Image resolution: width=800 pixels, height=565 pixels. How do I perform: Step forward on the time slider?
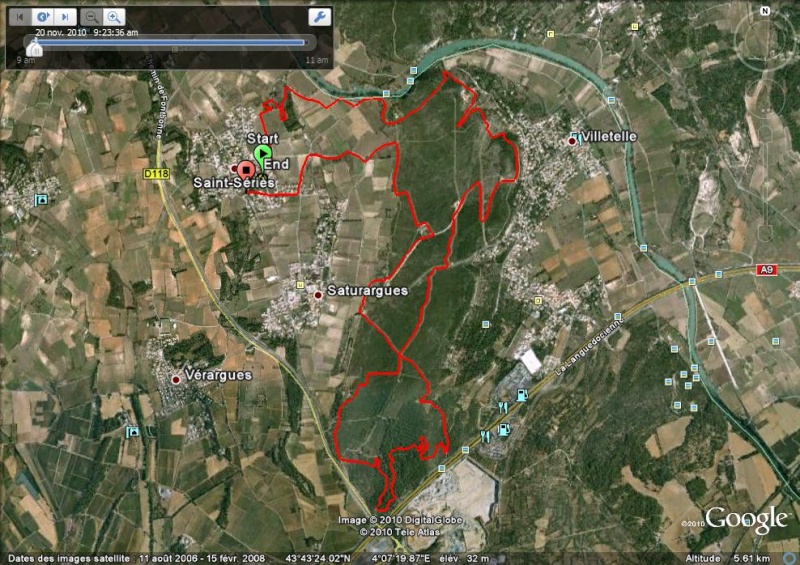pos(65,17)
